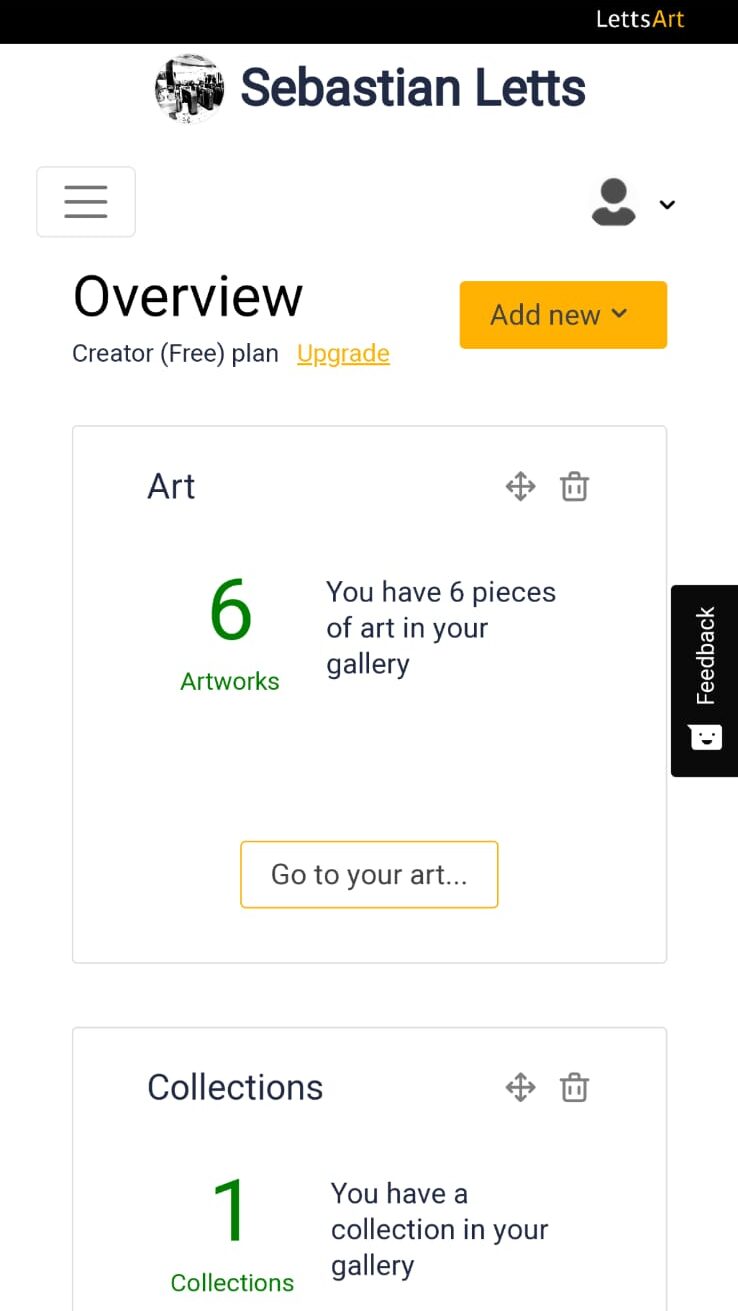Open the Add new dropdown

tap(563, 315)
